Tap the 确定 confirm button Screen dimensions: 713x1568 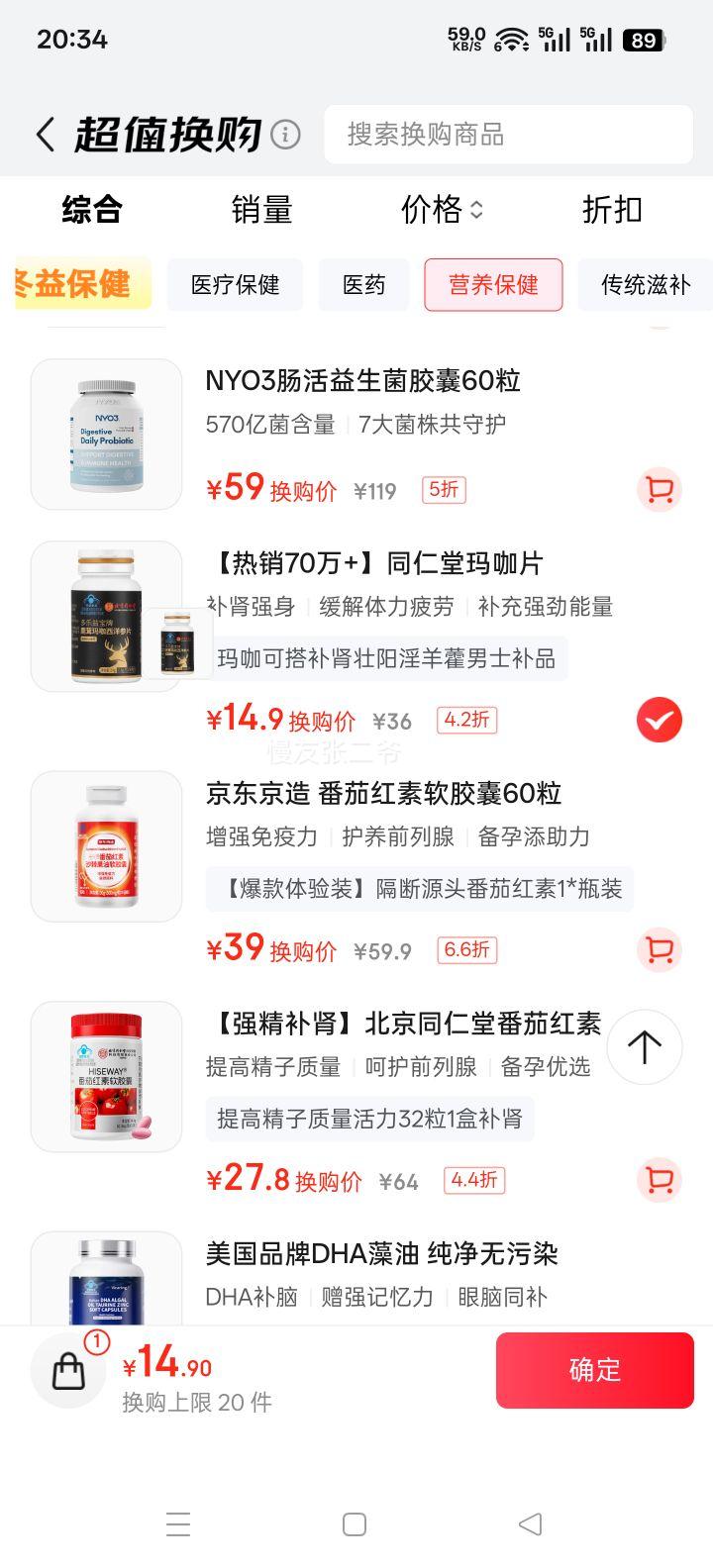click(594, 1370)
